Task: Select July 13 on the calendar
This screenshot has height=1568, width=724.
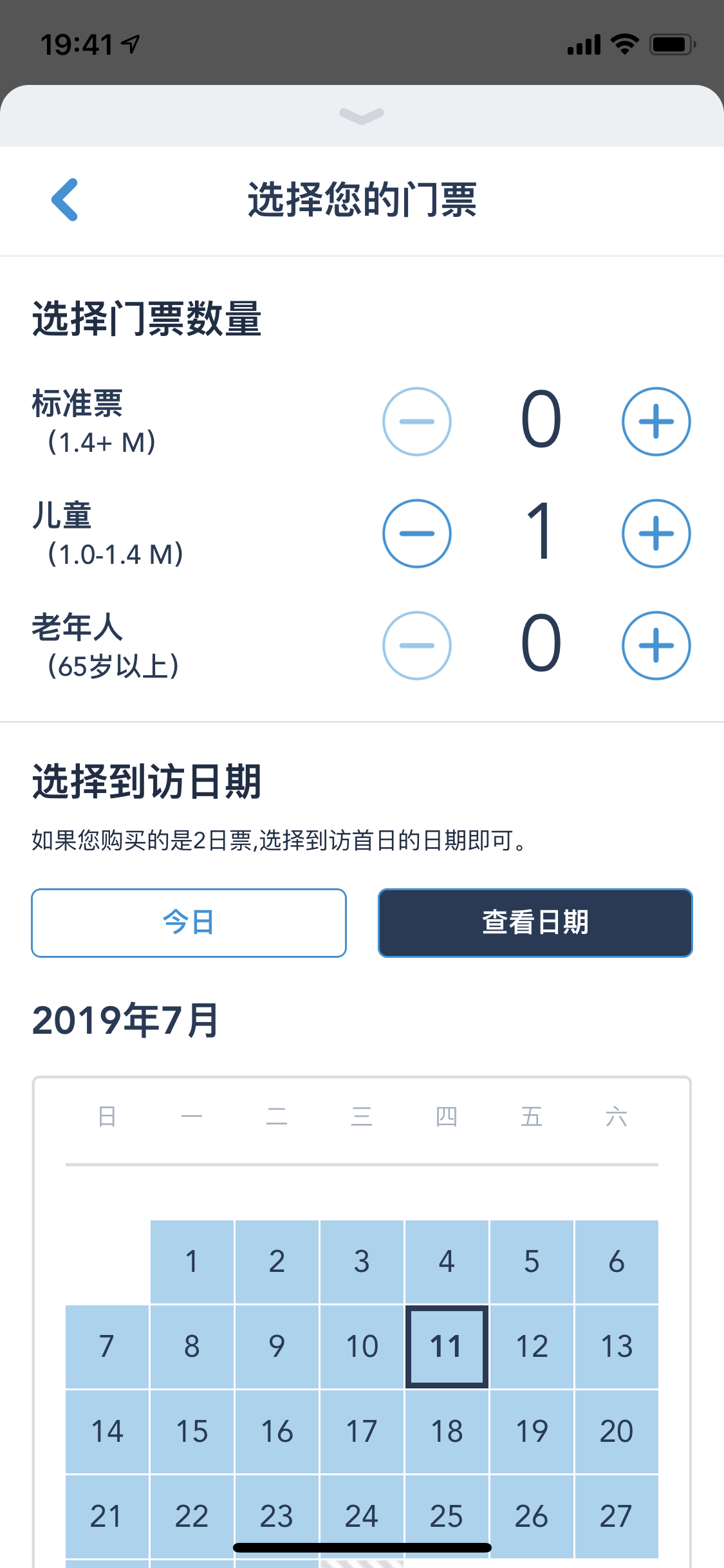Action: click(617, 1346)
